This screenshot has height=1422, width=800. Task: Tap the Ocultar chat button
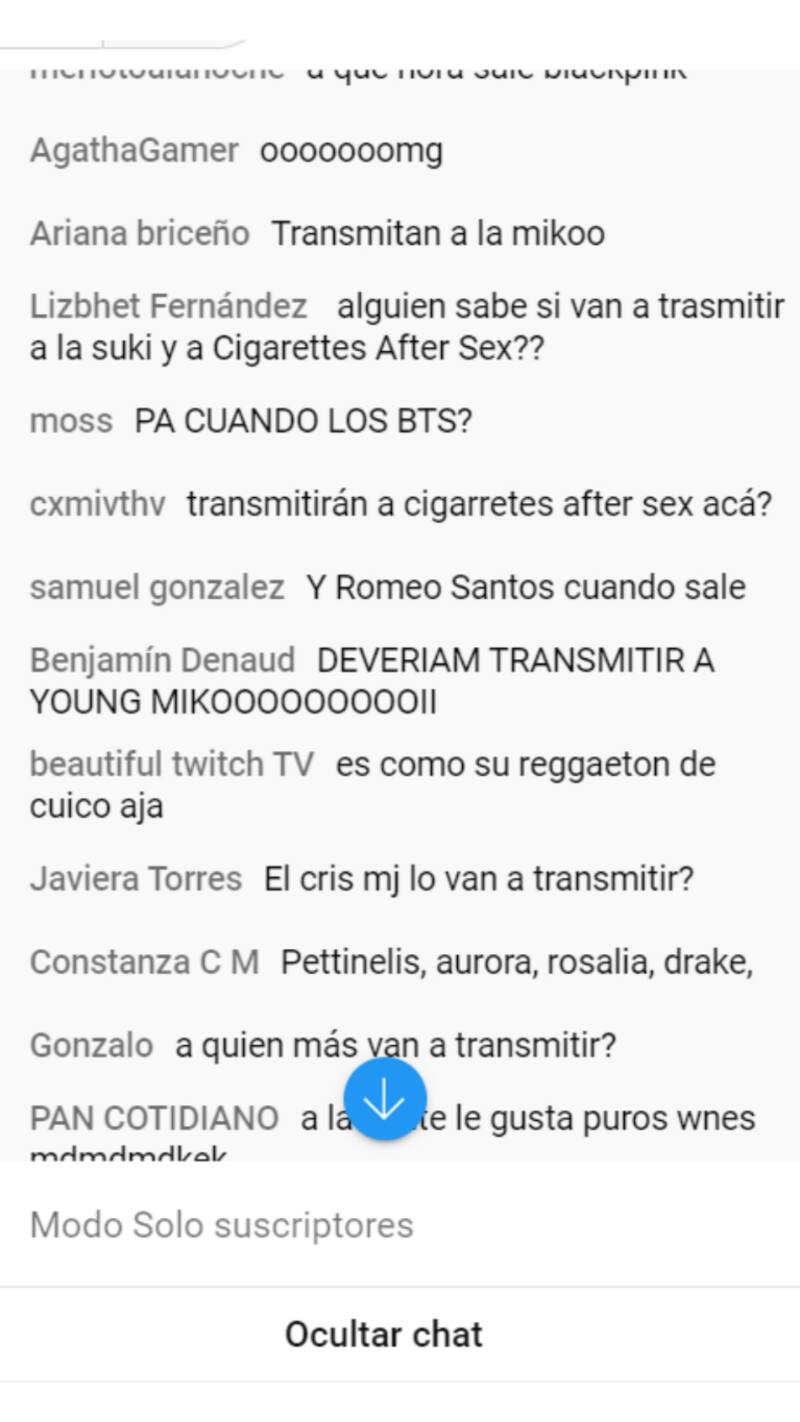(384, 1334)
